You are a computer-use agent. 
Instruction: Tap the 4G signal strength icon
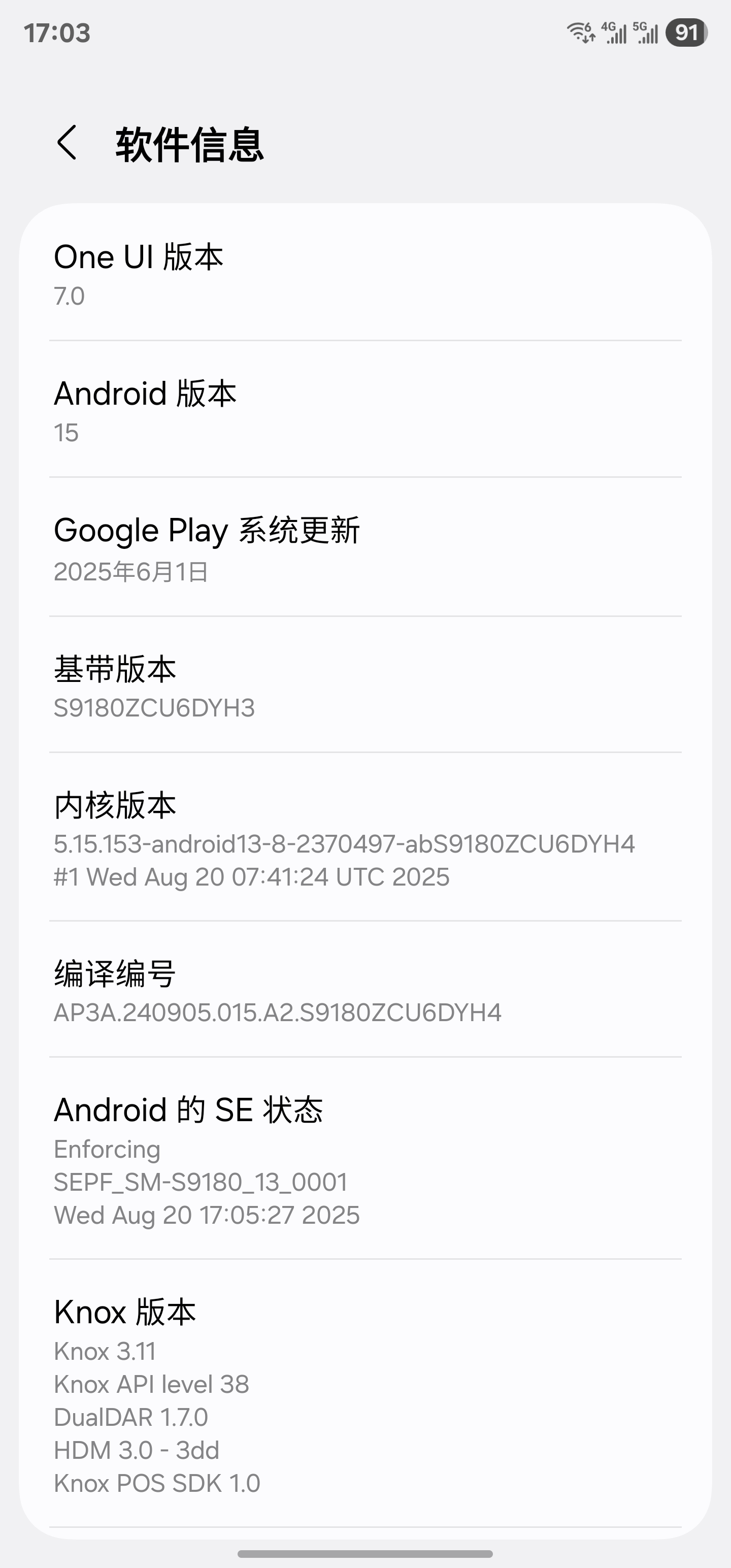point(615,34)
